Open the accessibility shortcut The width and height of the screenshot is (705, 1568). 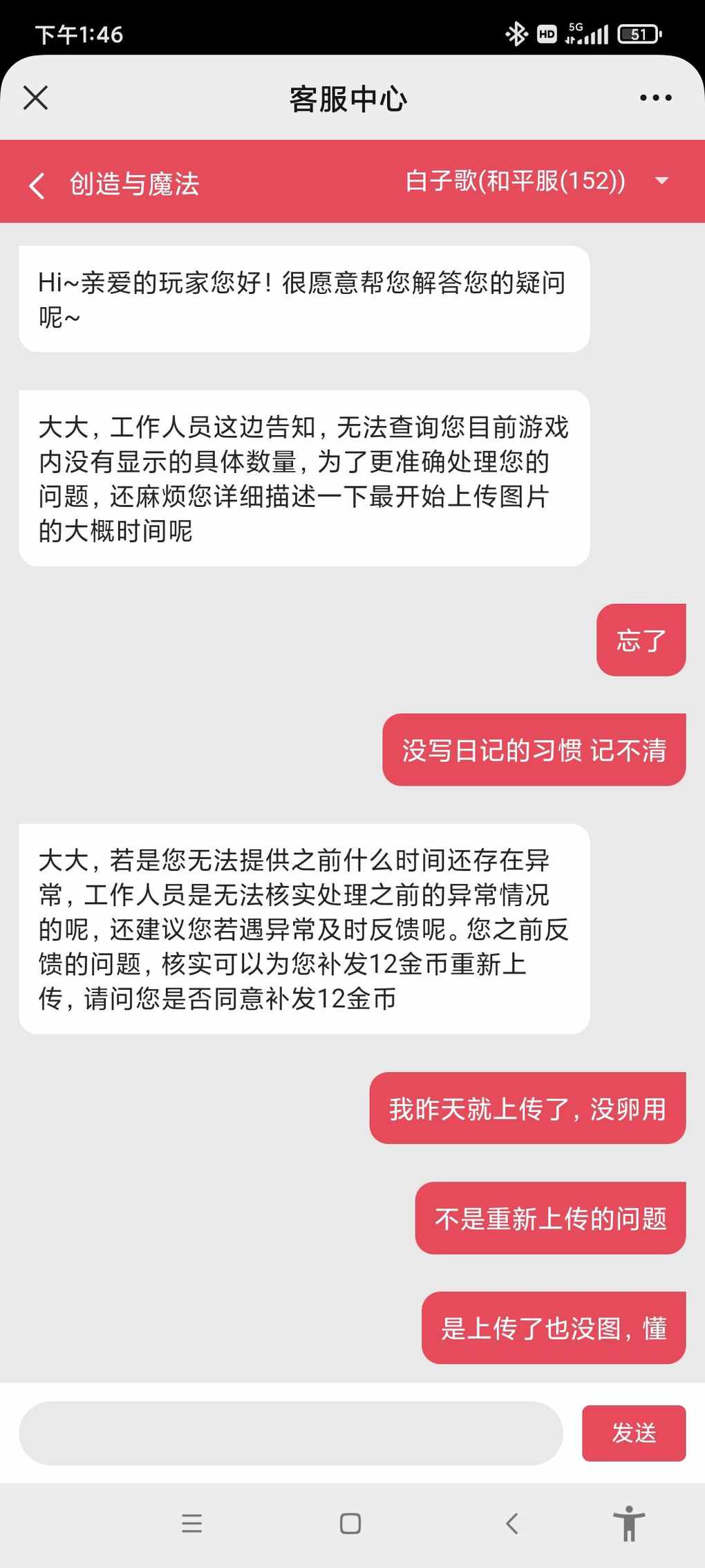(x=628, y=1523)
